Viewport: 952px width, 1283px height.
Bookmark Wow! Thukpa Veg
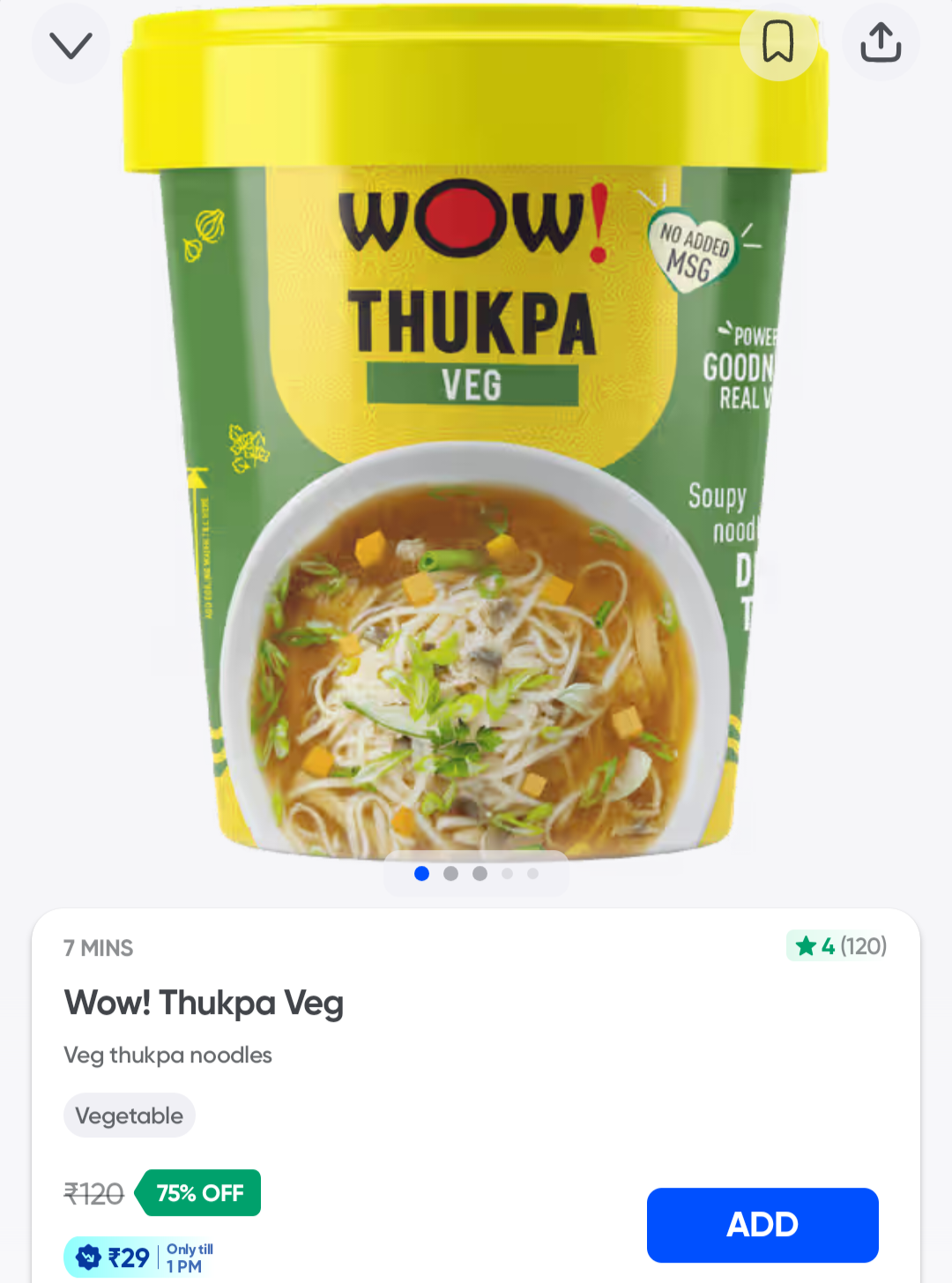point(777,42)
